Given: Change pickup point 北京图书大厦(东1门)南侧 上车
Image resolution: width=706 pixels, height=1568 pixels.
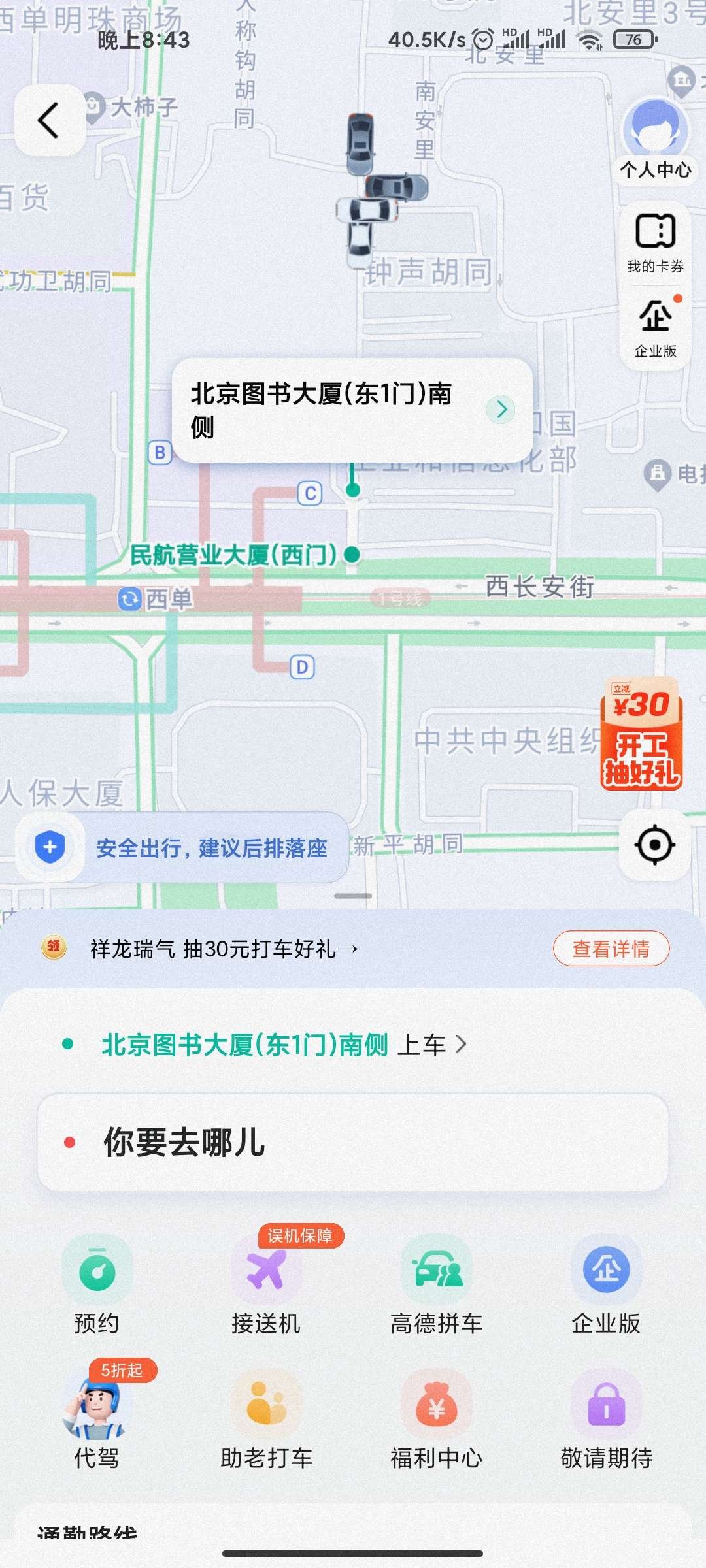Looking at the screenshot, I should pos(275,1045).
